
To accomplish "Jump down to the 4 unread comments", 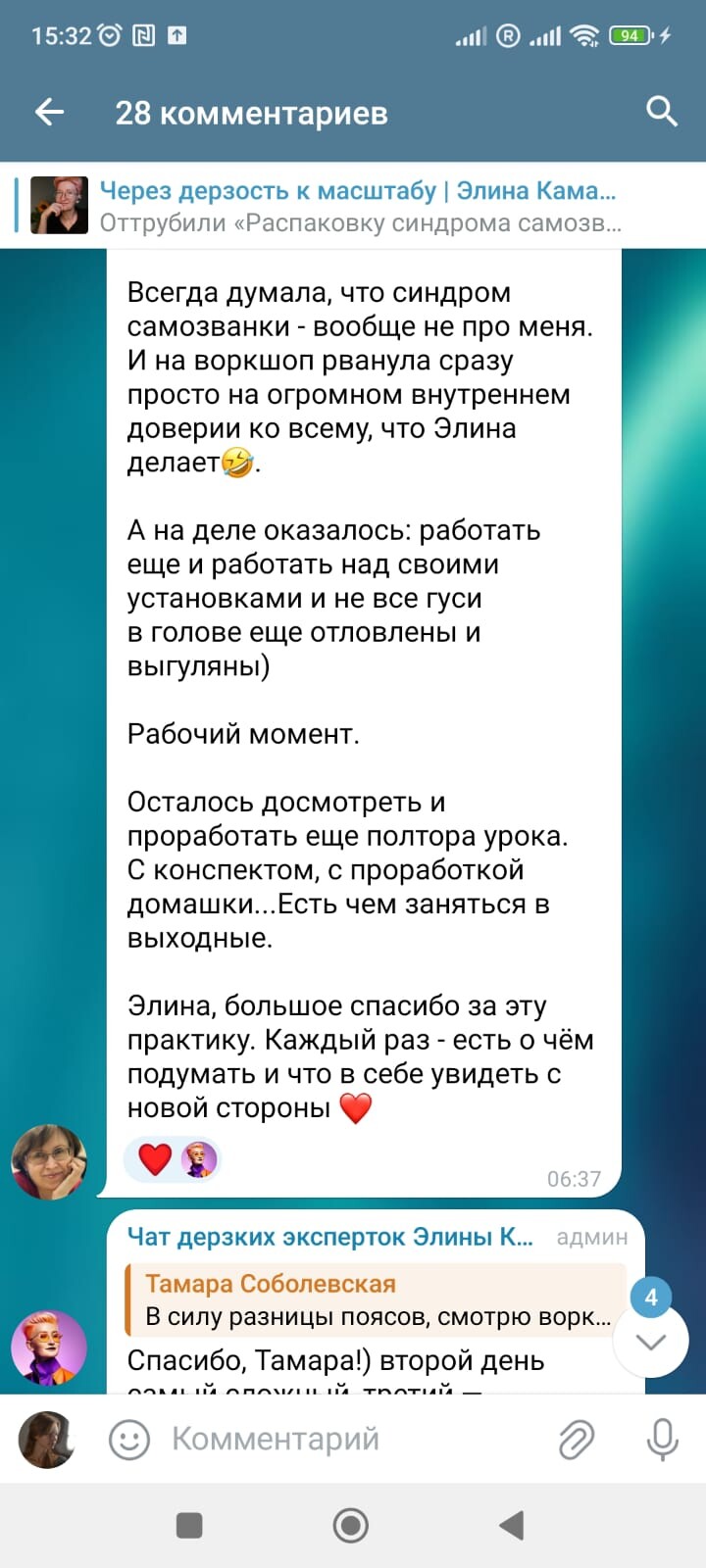I will coord(651,1339).
